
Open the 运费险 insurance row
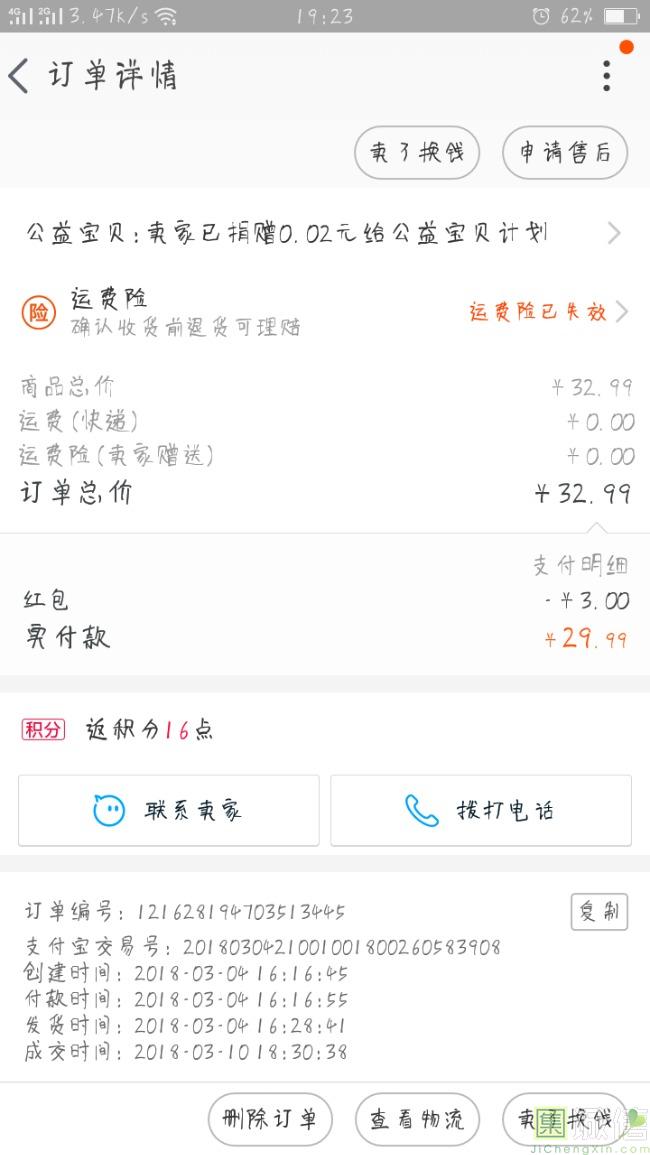point(325,311)
